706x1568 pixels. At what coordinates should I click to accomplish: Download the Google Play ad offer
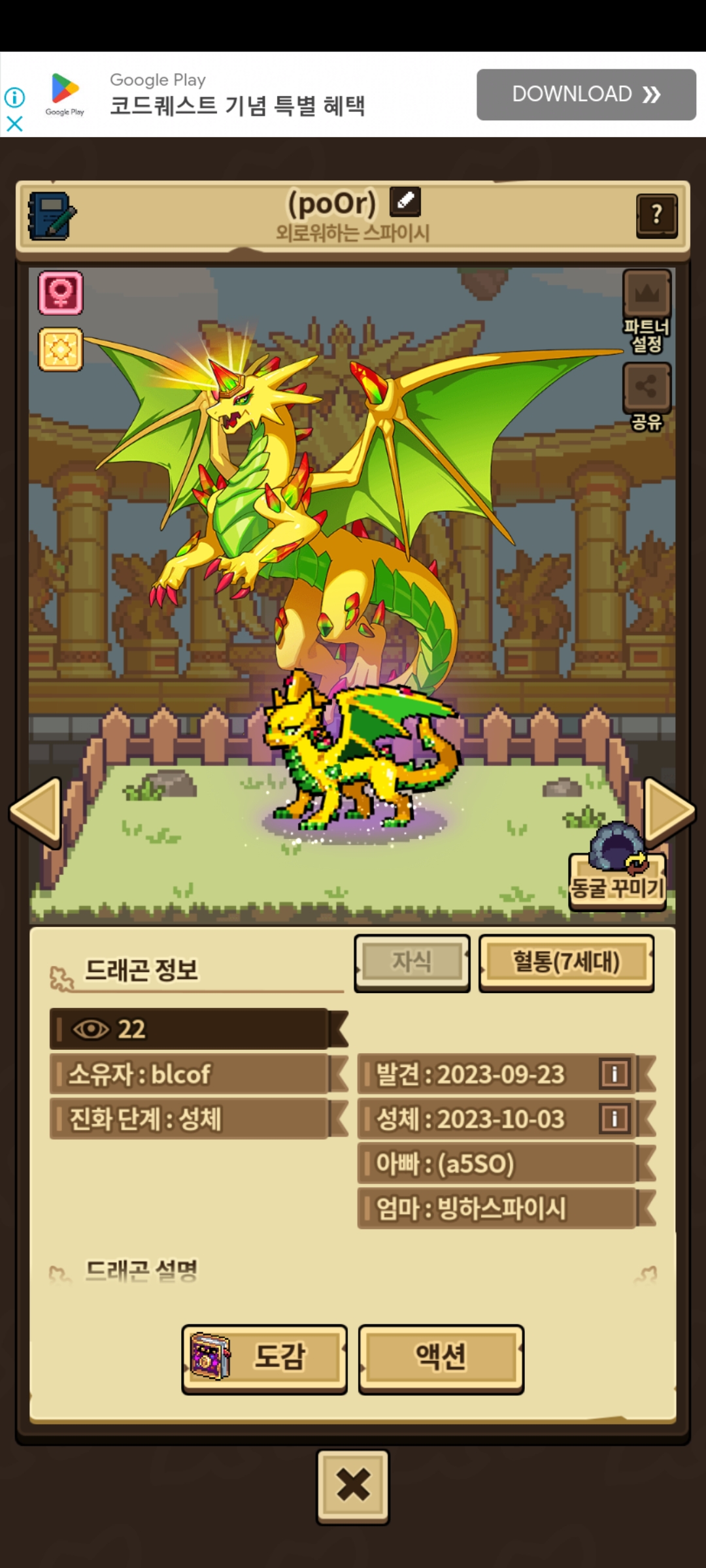pyautogui.click(x=586, y=94)
